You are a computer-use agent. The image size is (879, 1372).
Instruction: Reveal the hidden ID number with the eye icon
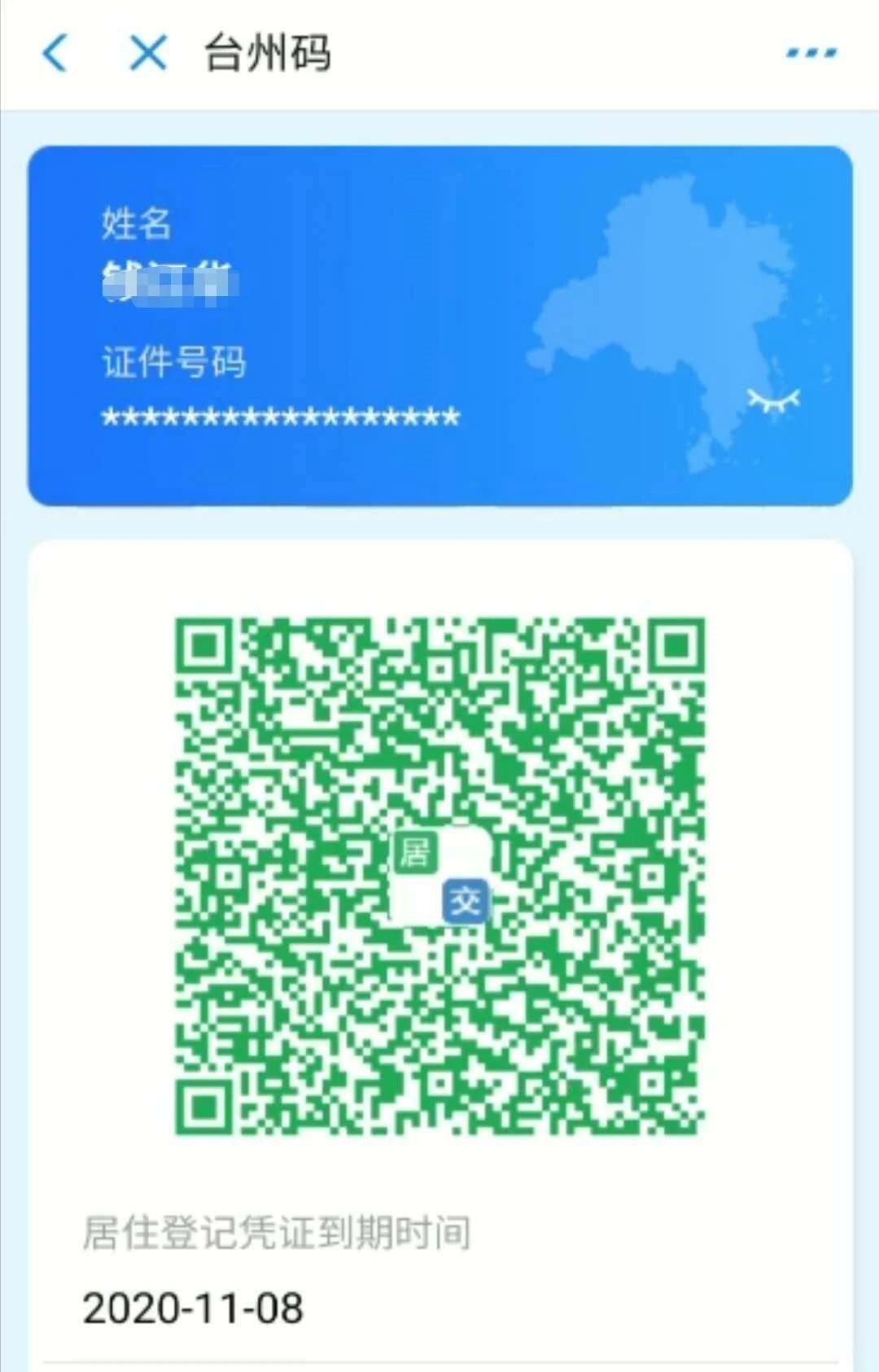(x=774, y=400)
